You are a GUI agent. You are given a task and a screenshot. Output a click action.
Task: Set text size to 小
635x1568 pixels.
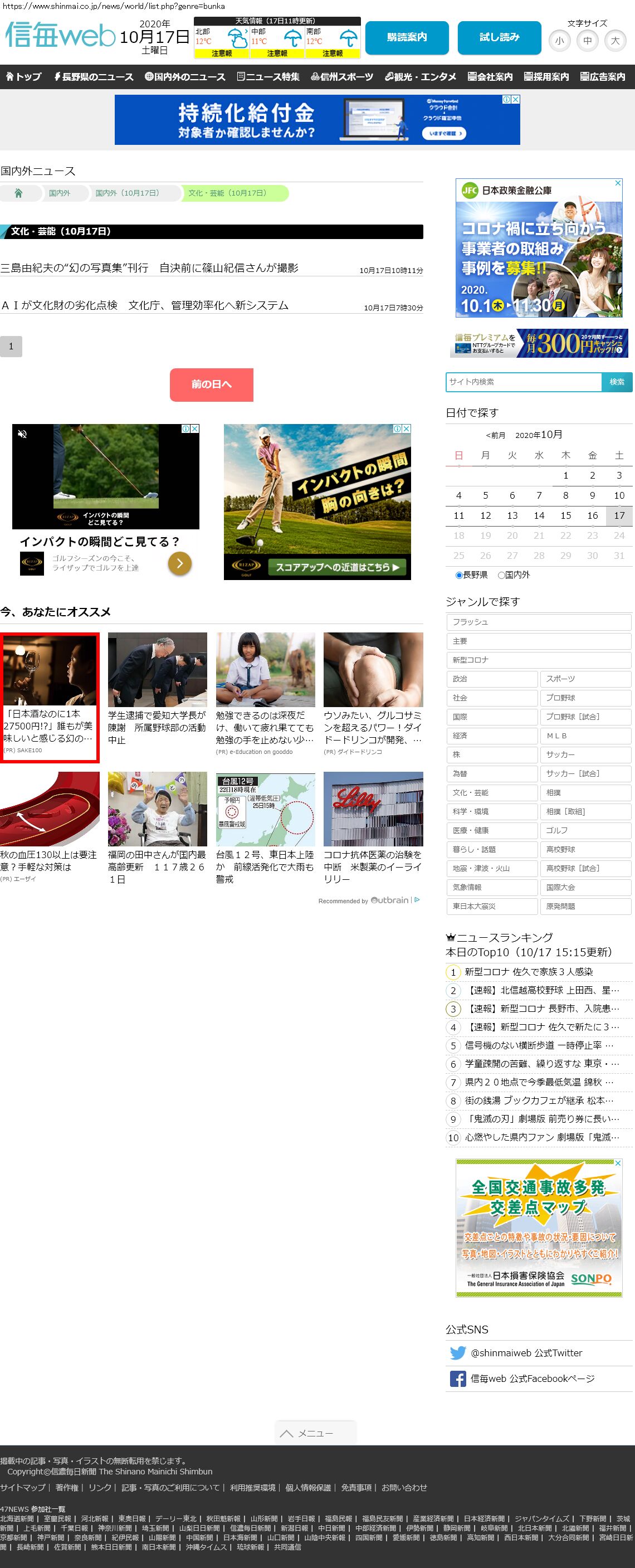pos(559,41)
